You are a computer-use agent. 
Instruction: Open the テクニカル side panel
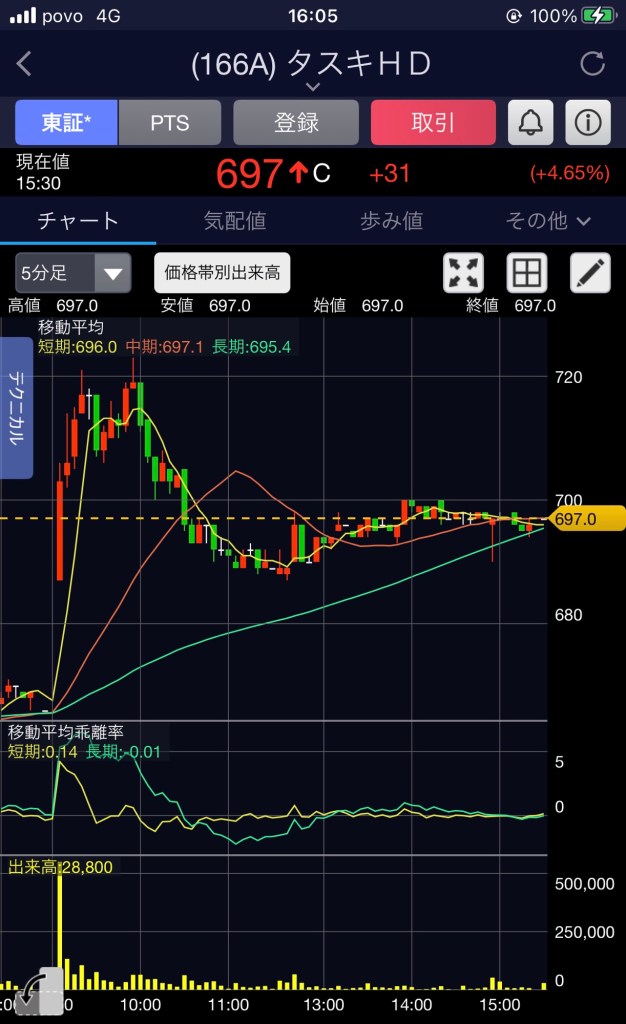tap(16, 408)
